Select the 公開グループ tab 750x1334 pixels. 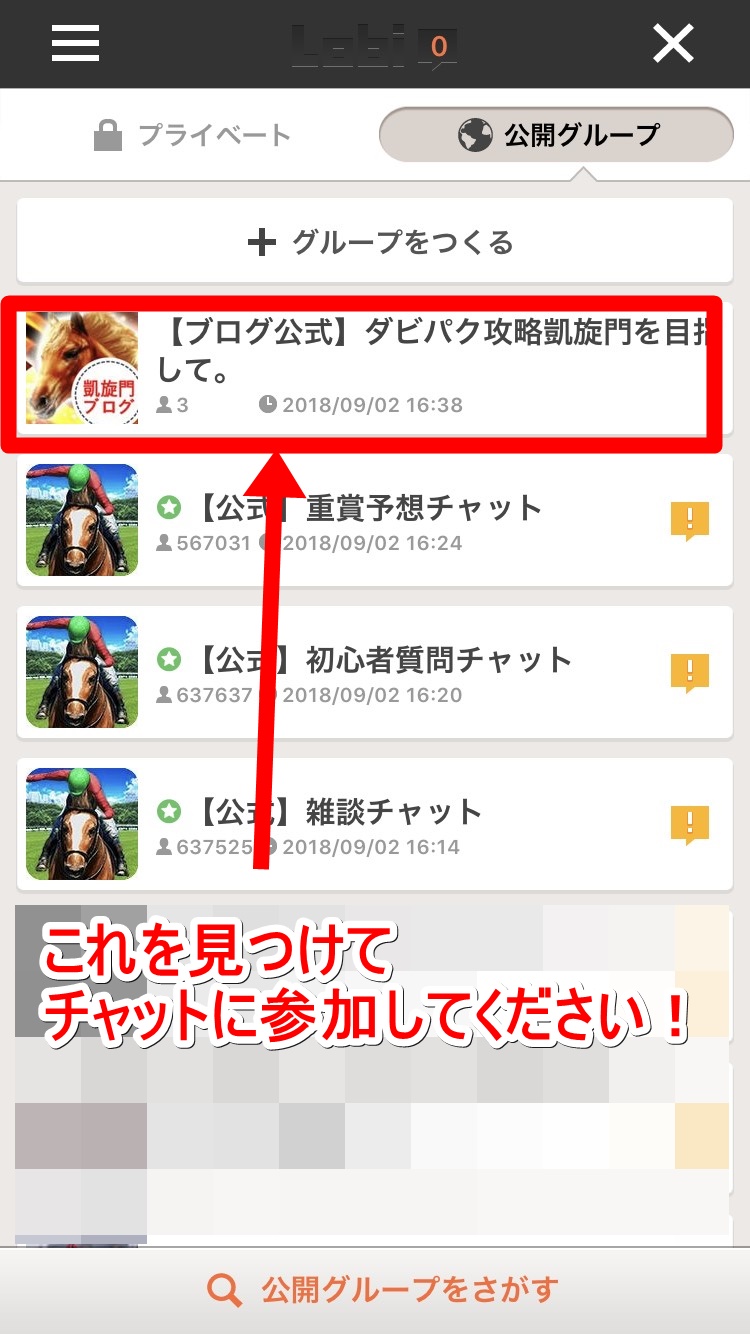pos(557,135)
